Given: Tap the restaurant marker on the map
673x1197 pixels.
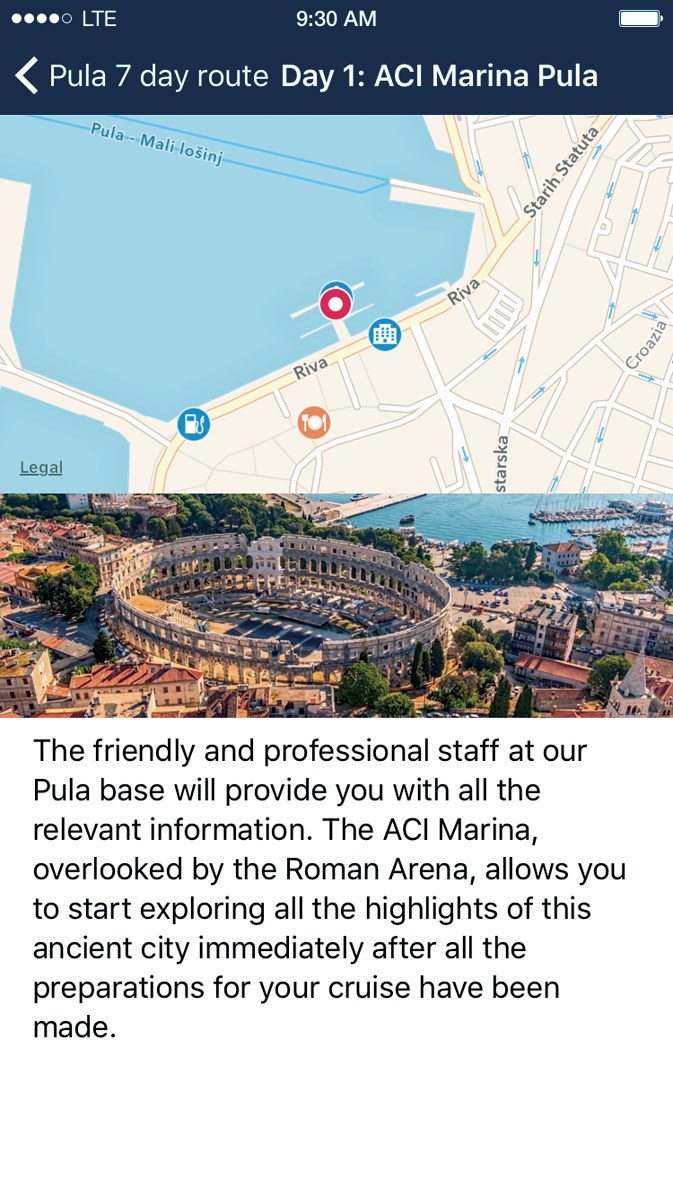Looking at the screenshot, I should coord(314,421).
